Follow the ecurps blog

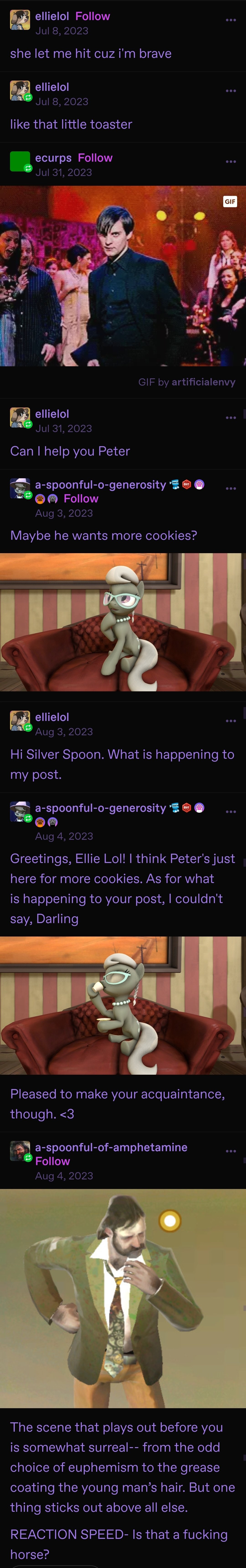[x=95, y=158]
